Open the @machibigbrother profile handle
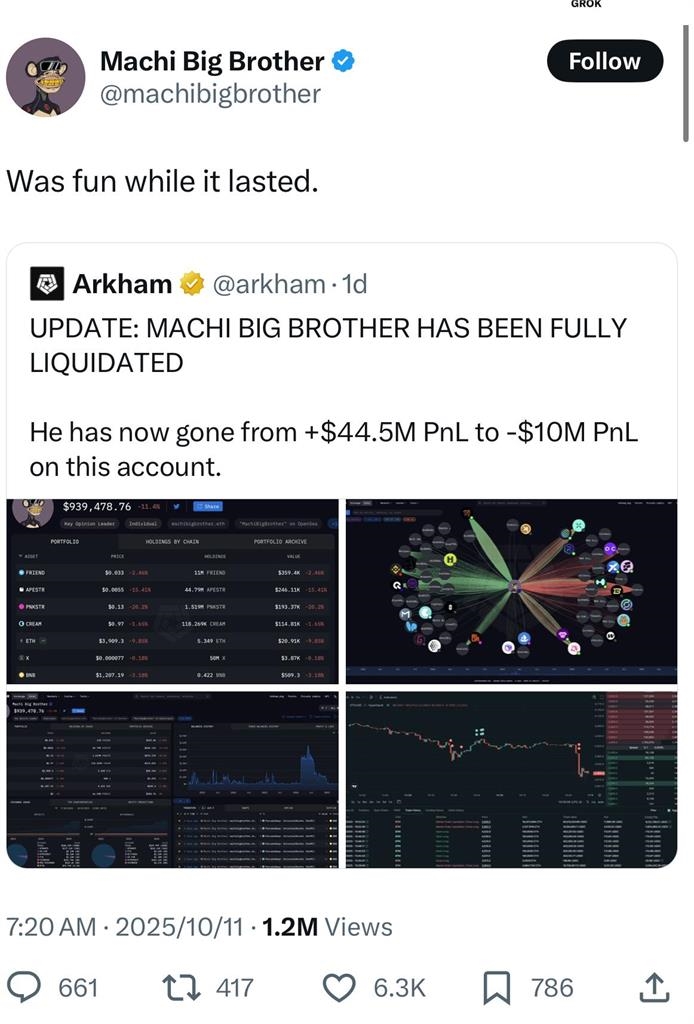 (210, 94)
